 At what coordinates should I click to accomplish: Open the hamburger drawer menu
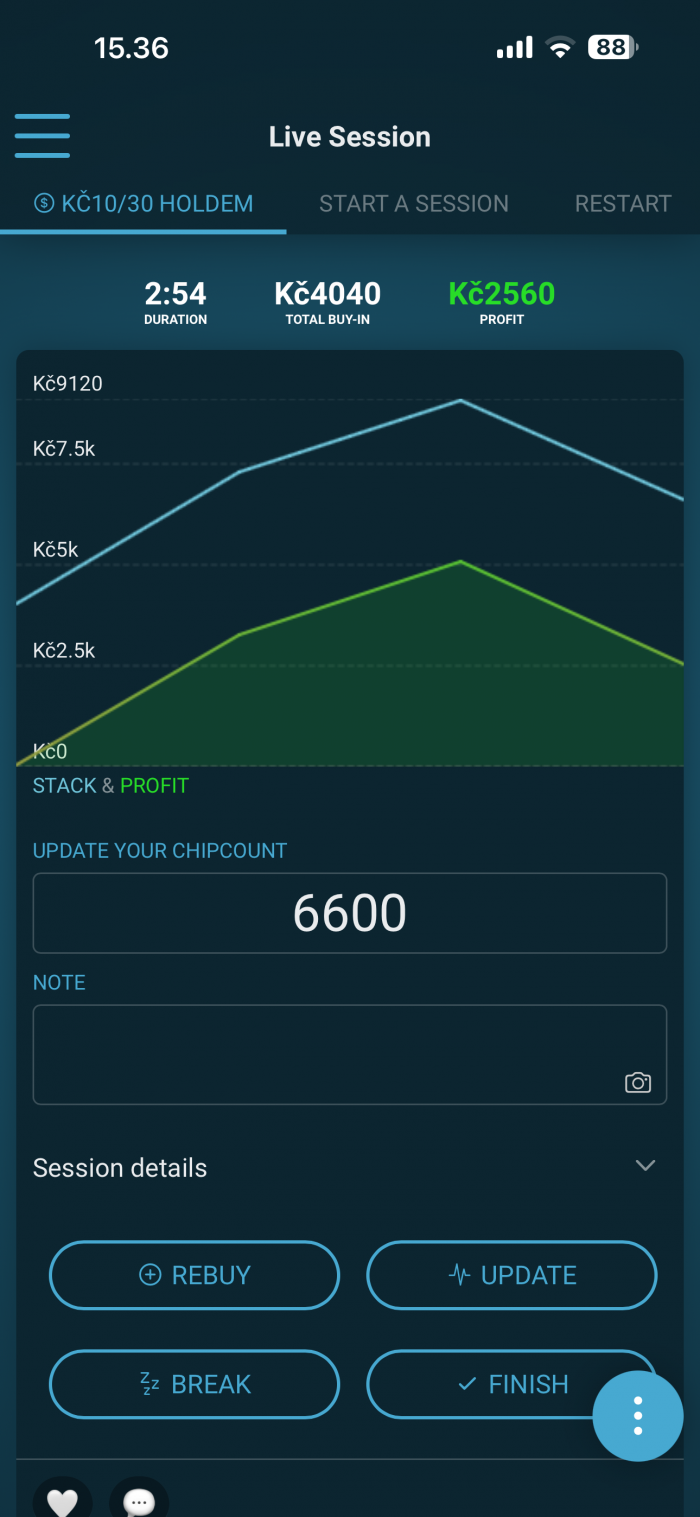(x=42, y=136)
